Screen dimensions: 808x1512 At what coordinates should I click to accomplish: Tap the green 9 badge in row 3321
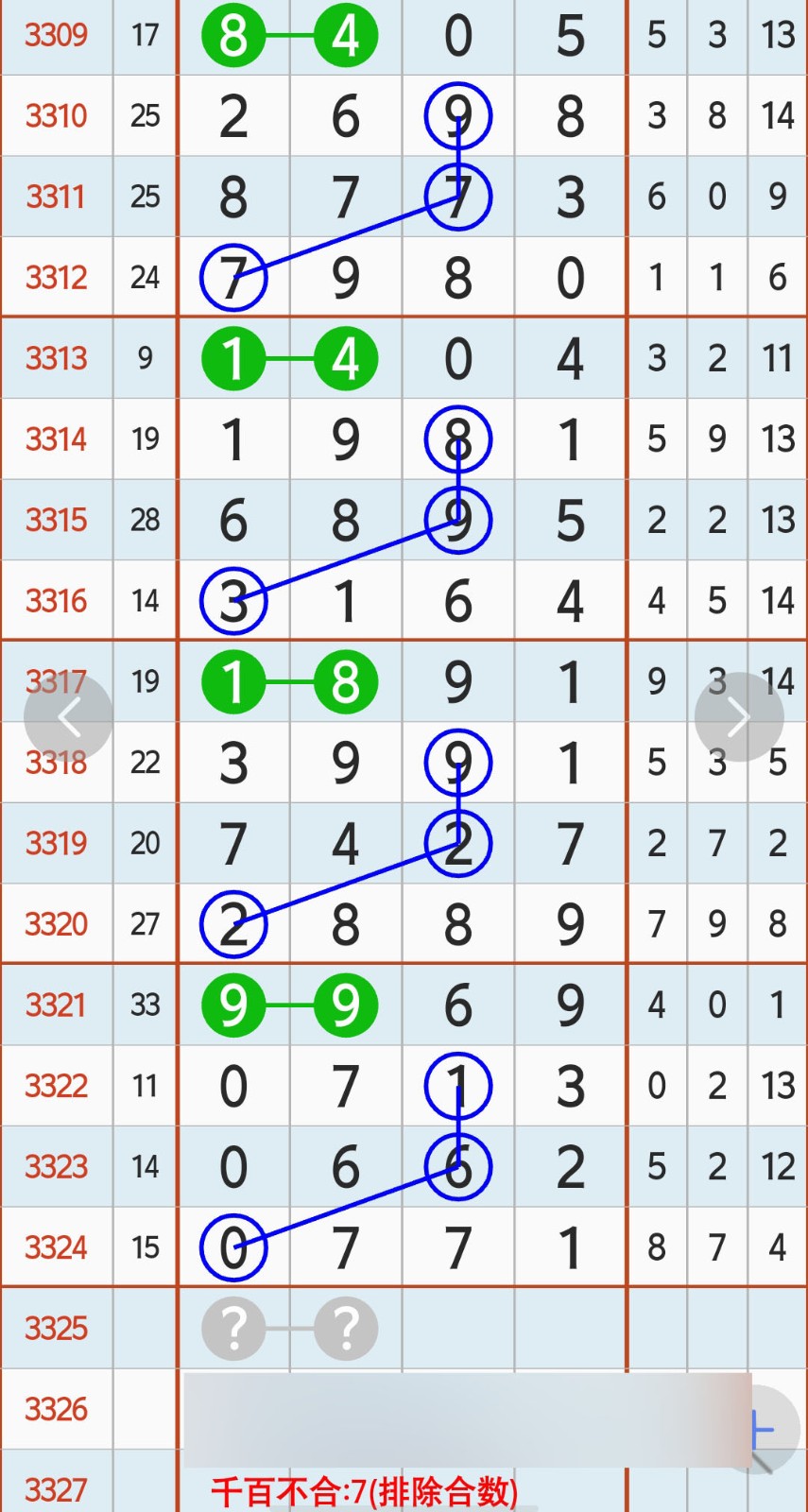pyautogui.click(x=233, y=1005)
